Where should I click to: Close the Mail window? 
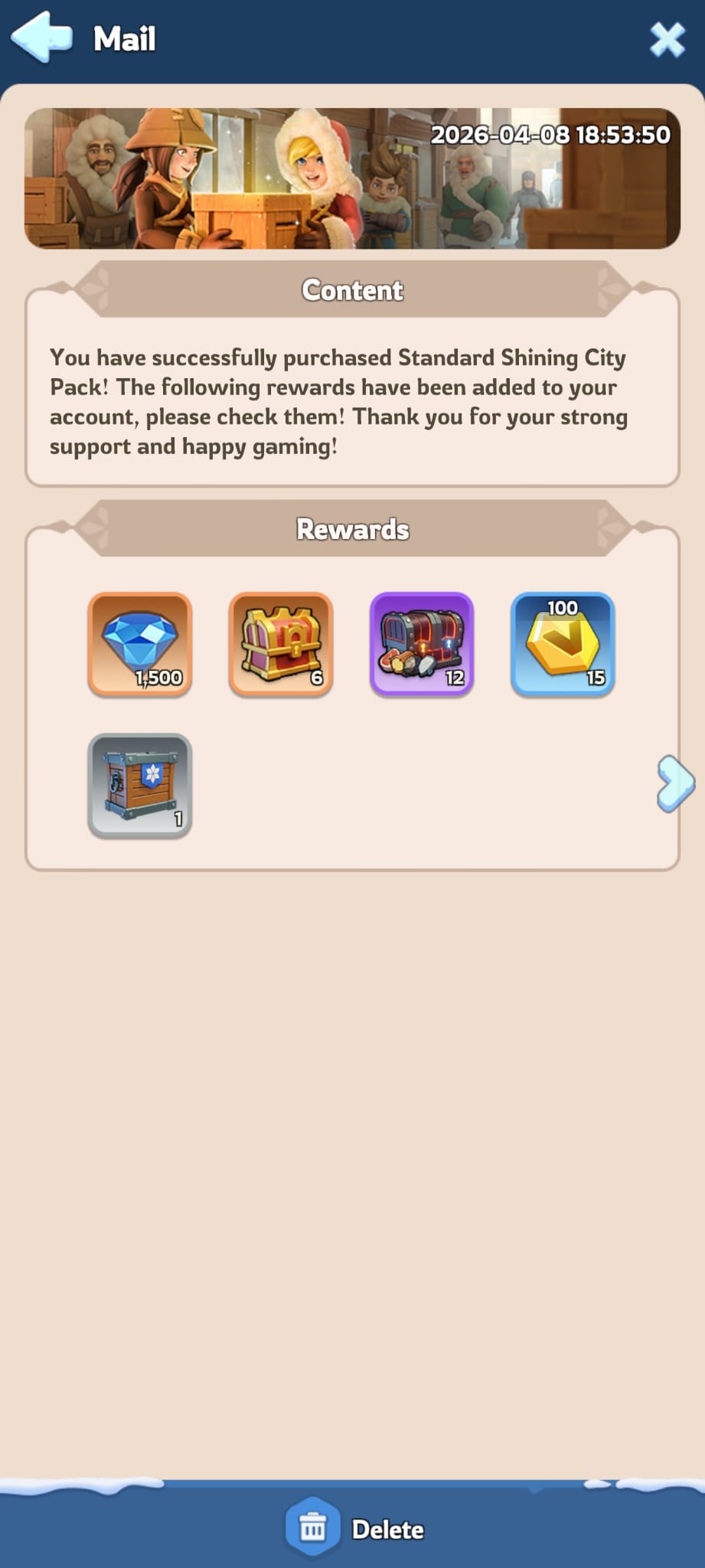pyautogui.click(x=667, y=39)
